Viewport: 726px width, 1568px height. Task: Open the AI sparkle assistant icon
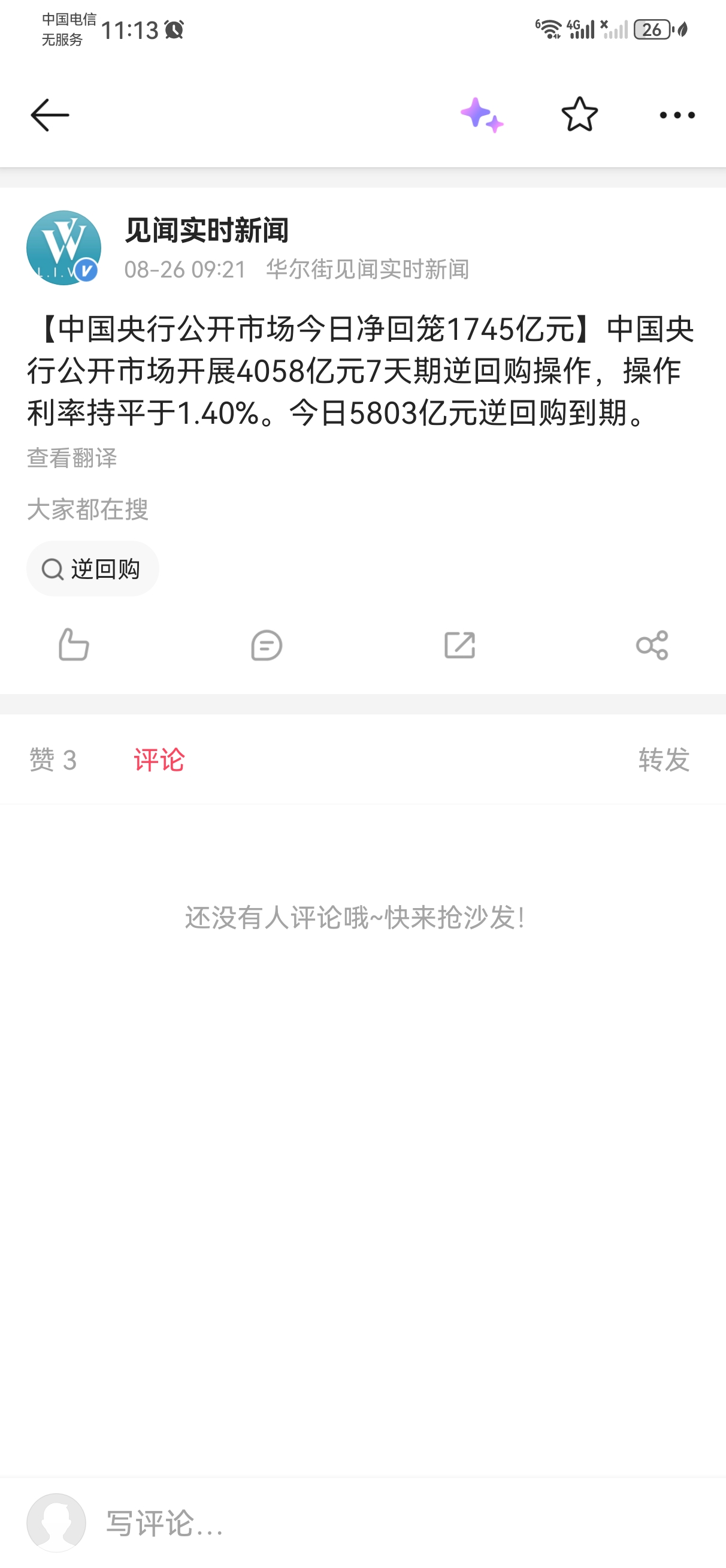(482, 115)
